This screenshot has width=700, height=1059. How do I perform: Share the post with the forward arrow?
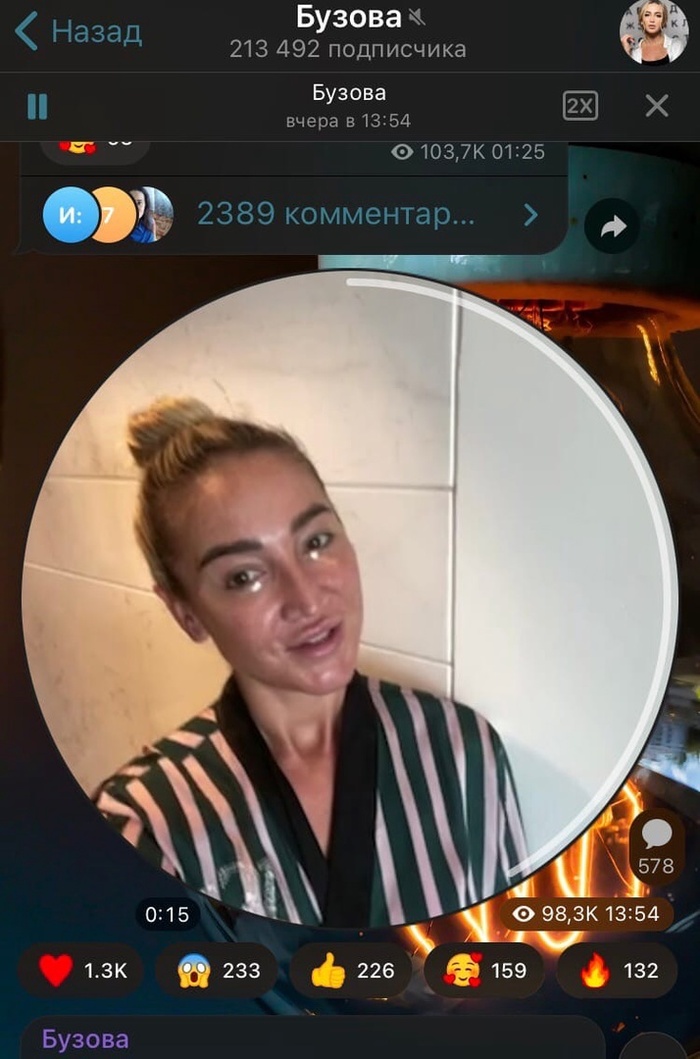point(612,227)
